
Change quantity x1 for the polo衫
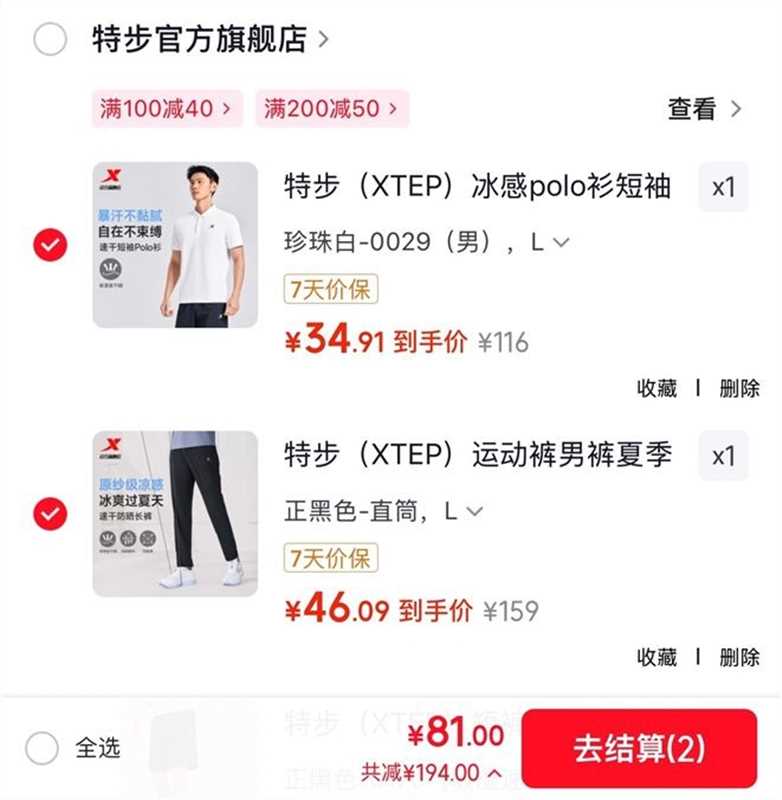tap(723, 187)
